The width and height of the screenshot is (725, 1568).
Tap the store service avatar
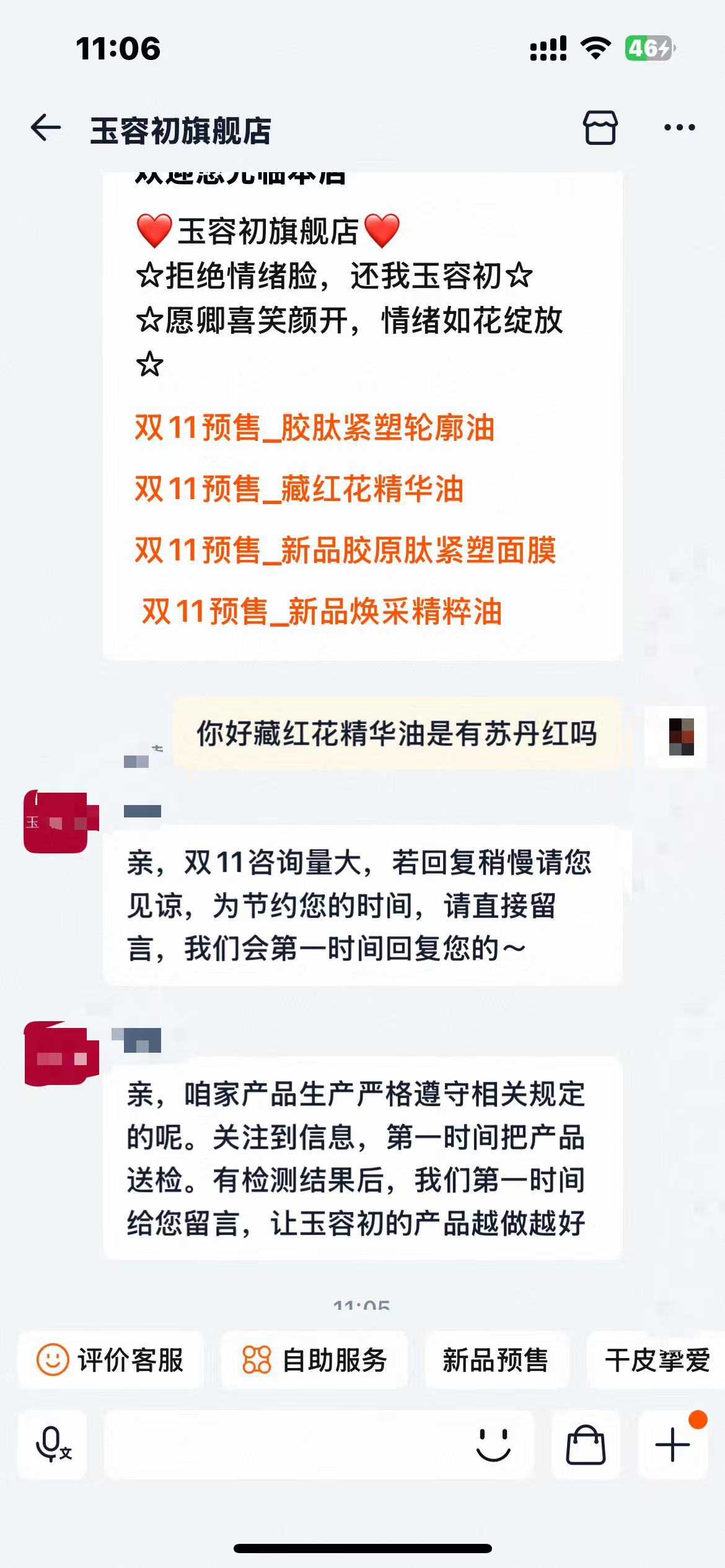click(57, 822)
